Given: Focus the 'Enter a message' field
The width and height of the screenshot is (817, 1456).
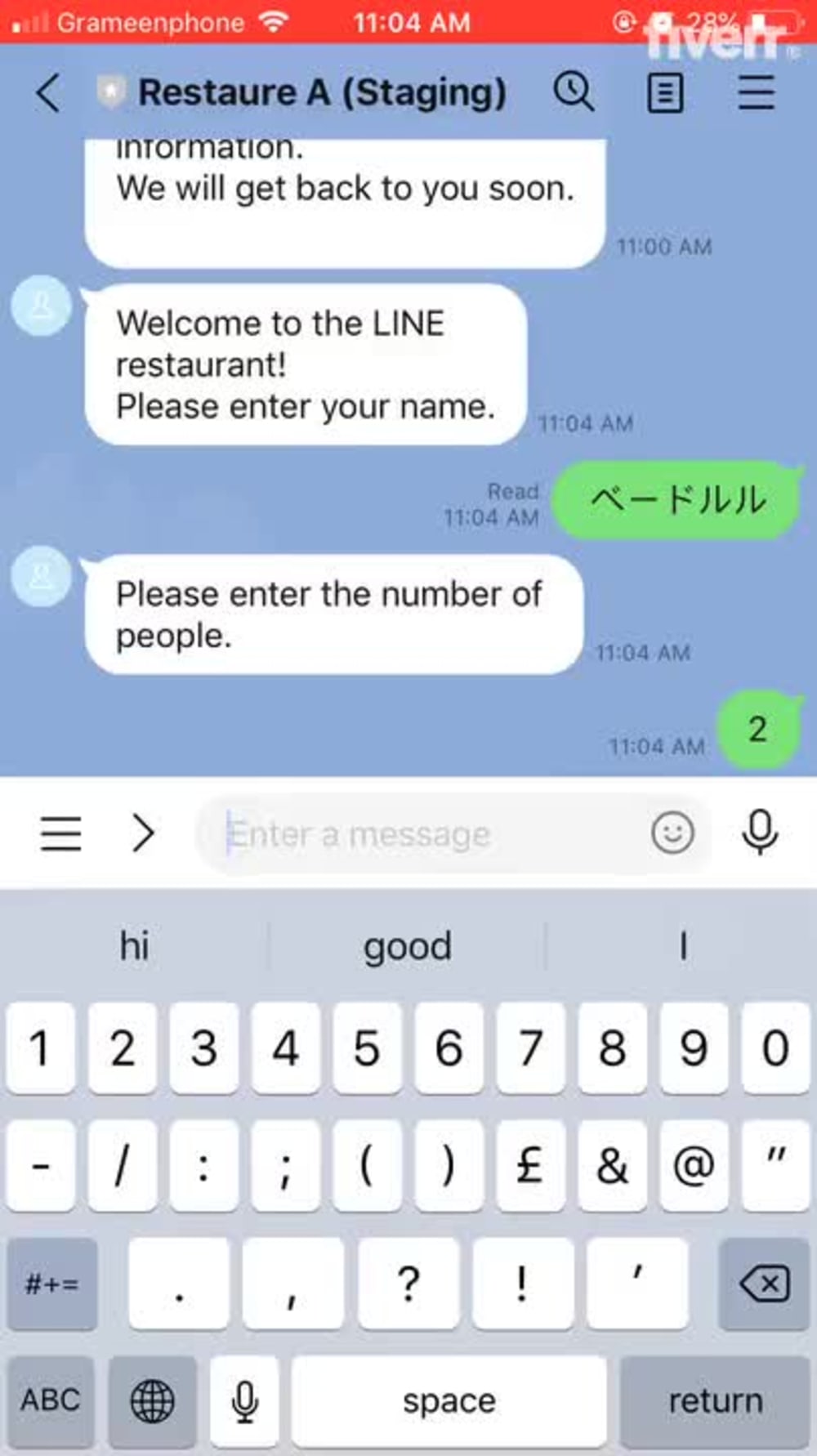Looking at the screenshot, I should [425, 834].
